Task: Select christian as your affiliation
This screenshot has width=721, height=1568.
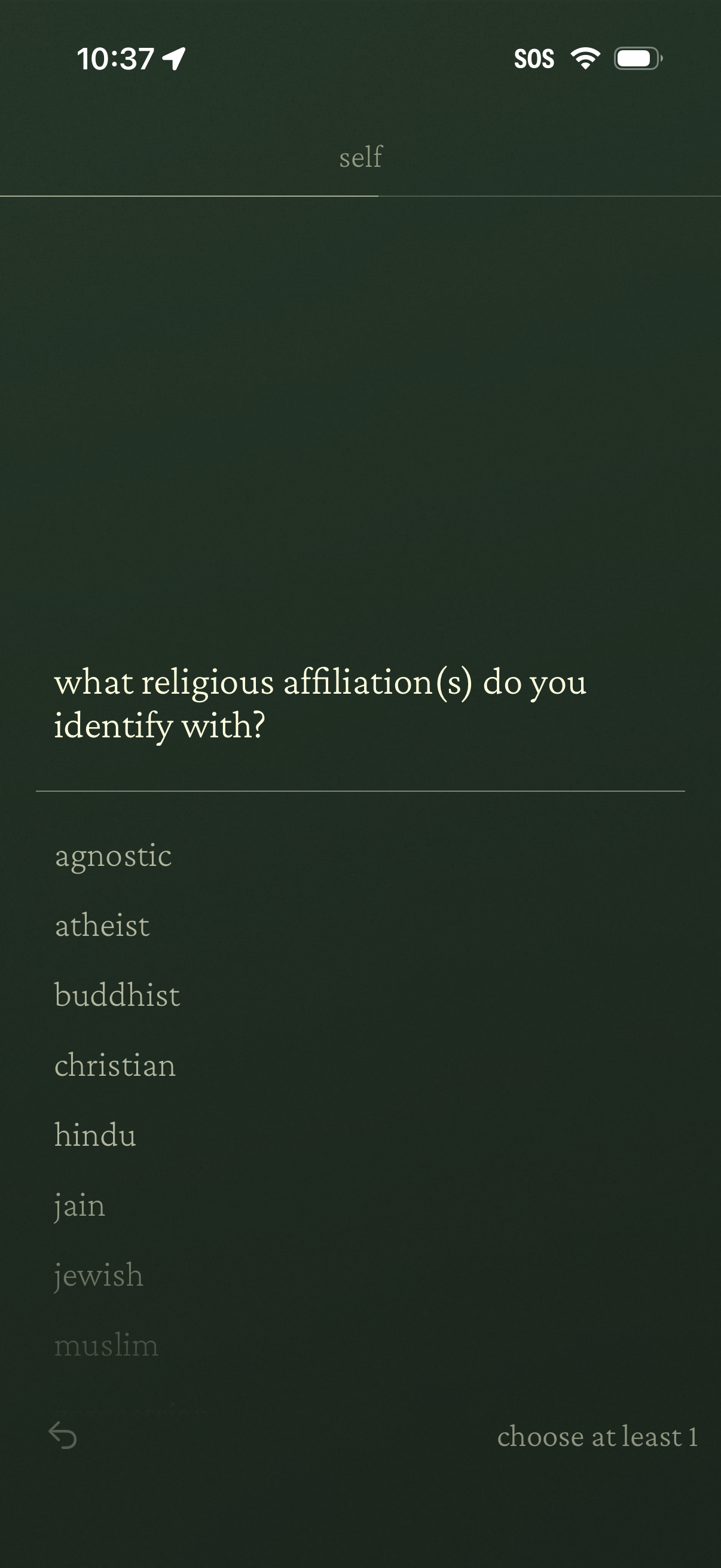Action: coord(115,1066)
